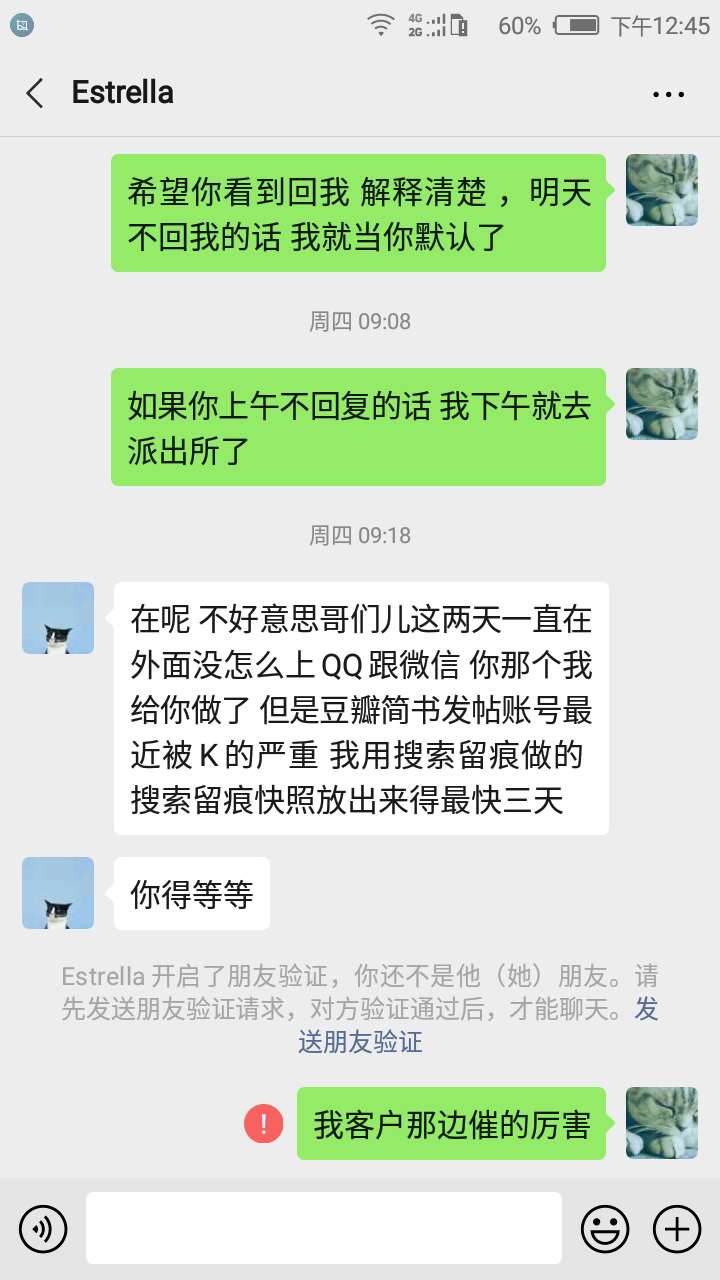Focus the message text field
The width and height of the screenshot is (720, 1280).
(x=324, y=1228)
